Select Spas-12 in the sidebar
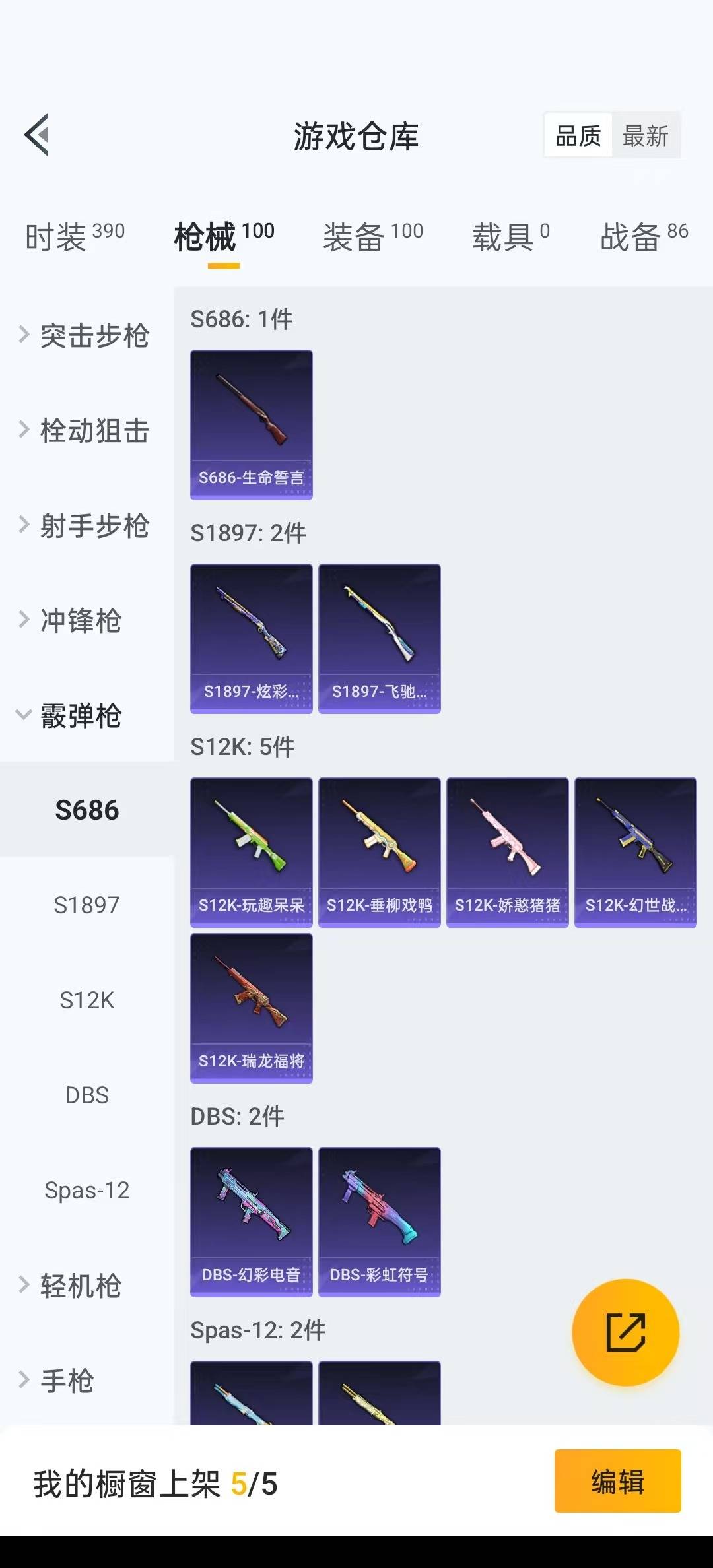The height and width of the screenshot is (1568, 713). (x=86, y=1190)
